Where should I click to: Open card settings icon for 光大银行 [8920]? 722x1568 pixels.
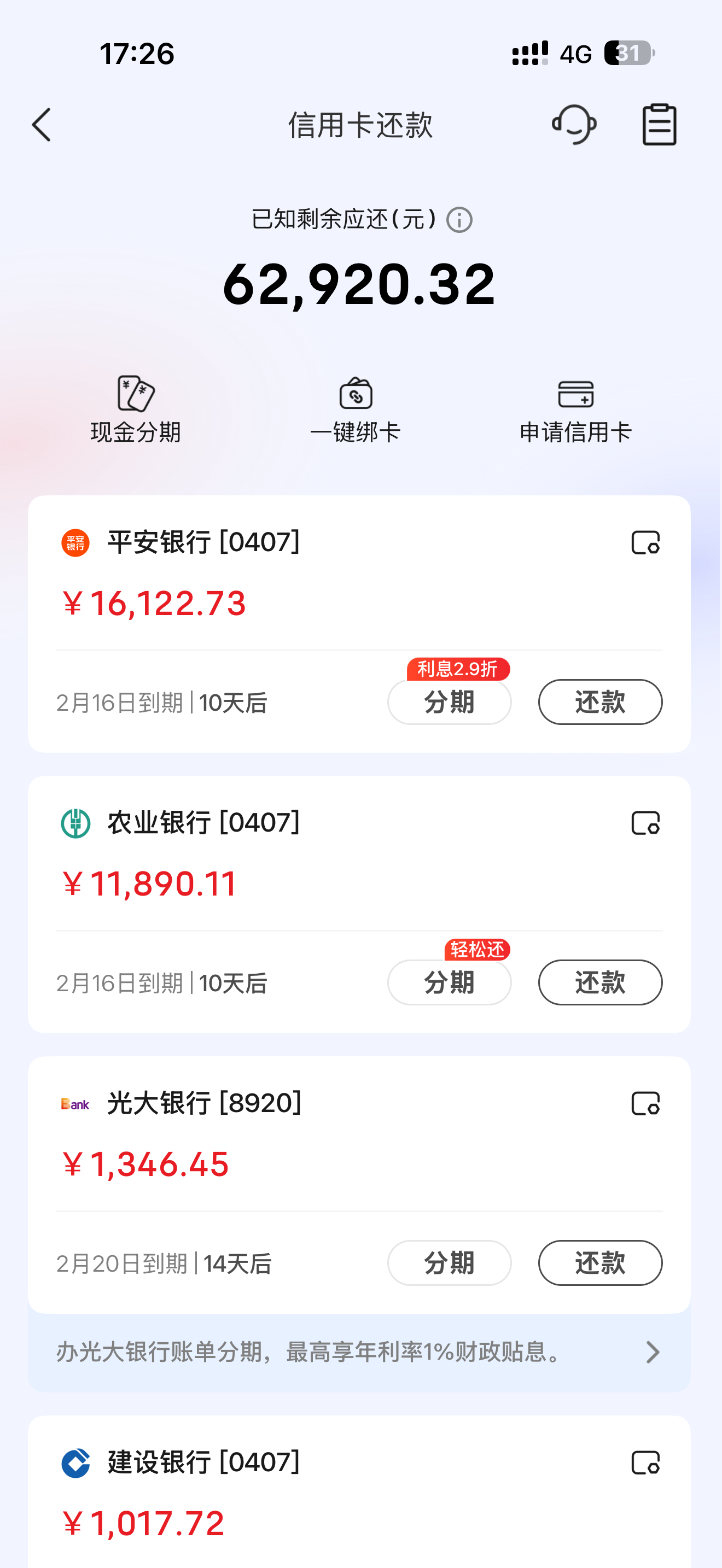(645, 1104)
